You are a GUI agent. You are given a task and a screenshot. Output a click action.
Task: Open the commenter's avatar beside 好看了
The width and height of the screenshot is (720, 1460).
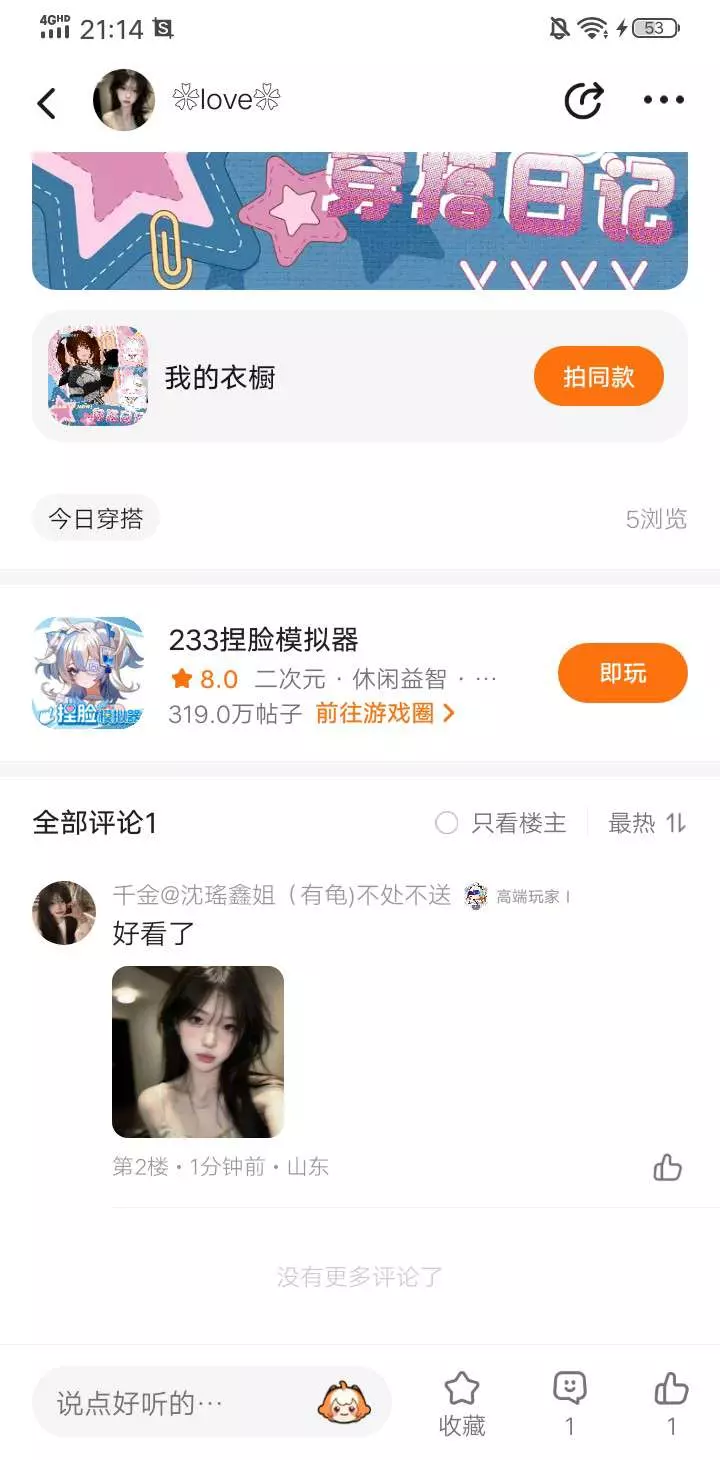pyautogui.click(x=64, y=913)
